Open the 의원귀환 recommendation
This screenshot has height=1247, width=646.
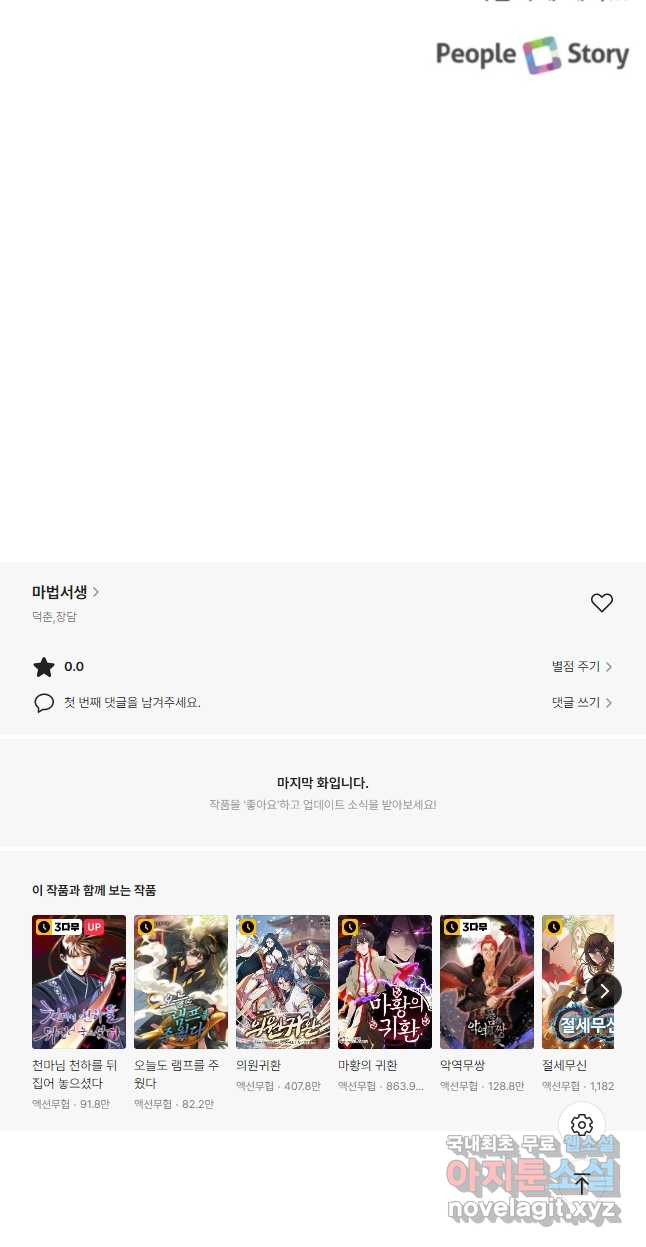[283, 981]
